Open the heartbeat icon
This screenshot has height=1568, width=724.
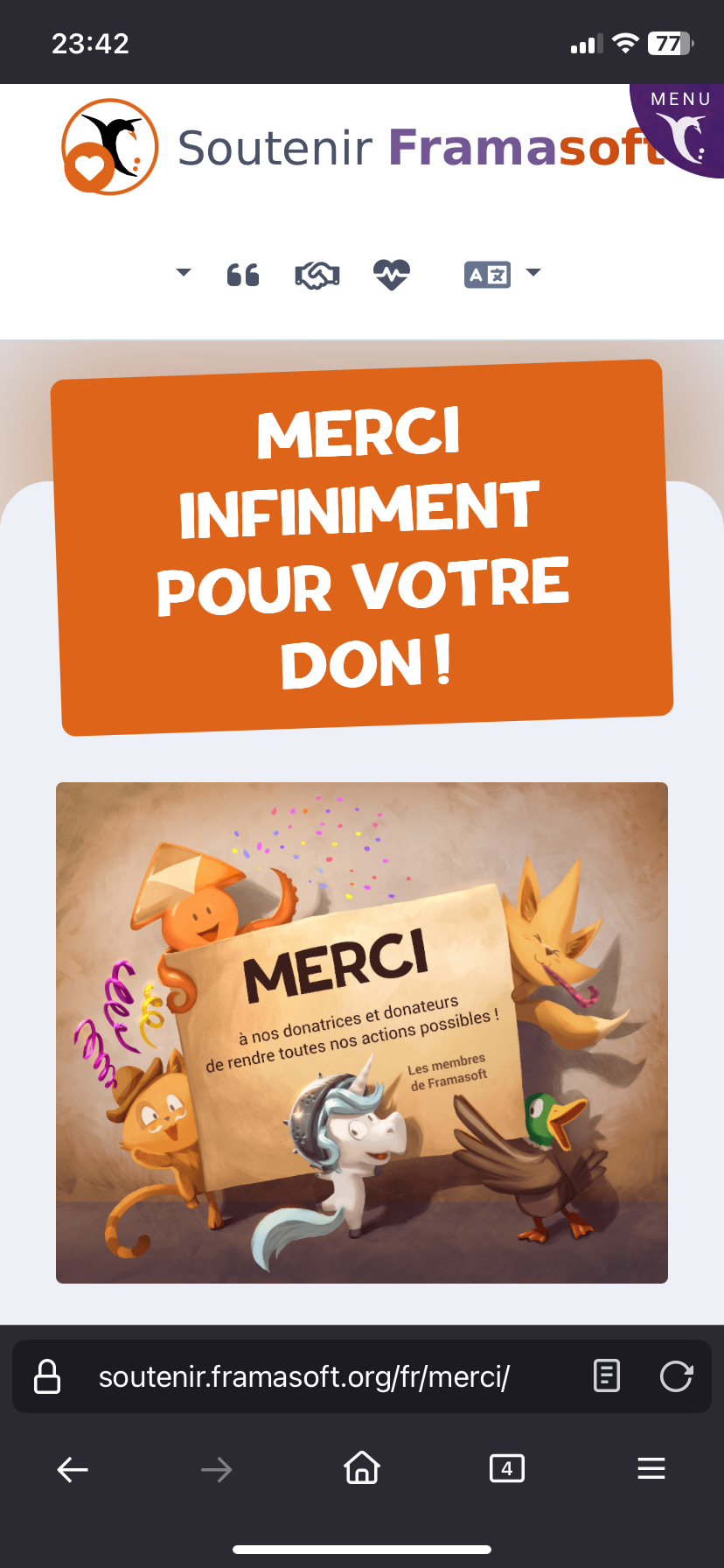[x=391, y=275]
